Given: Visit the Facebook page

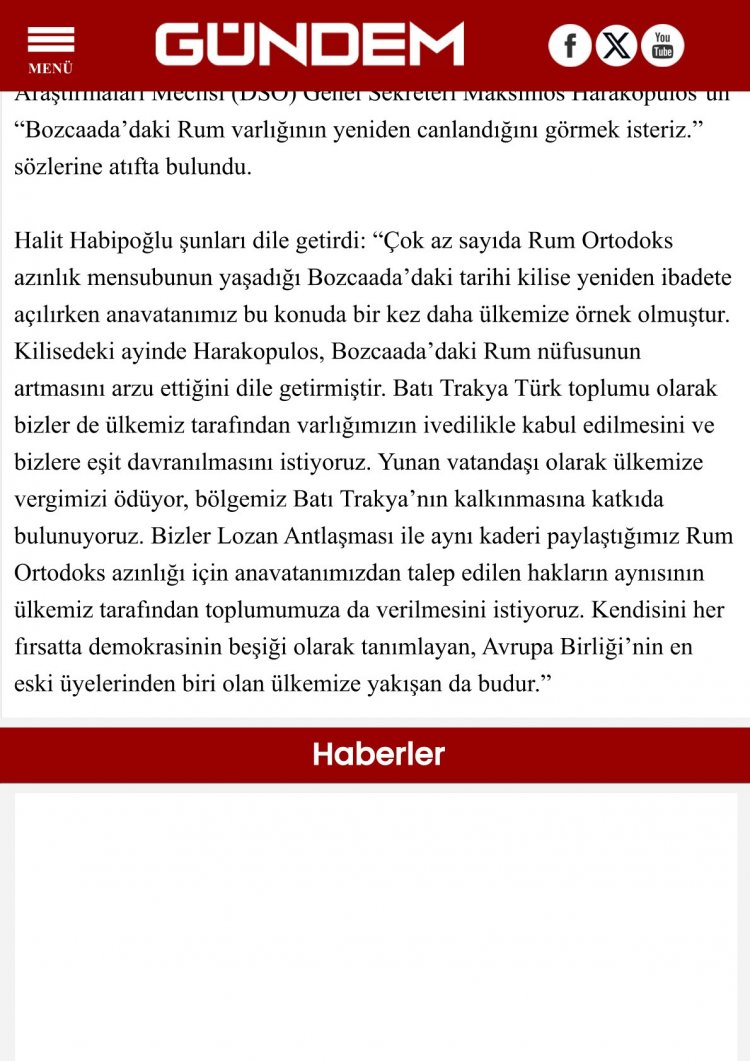Looking at the screenshot, I should pos(570,46).
